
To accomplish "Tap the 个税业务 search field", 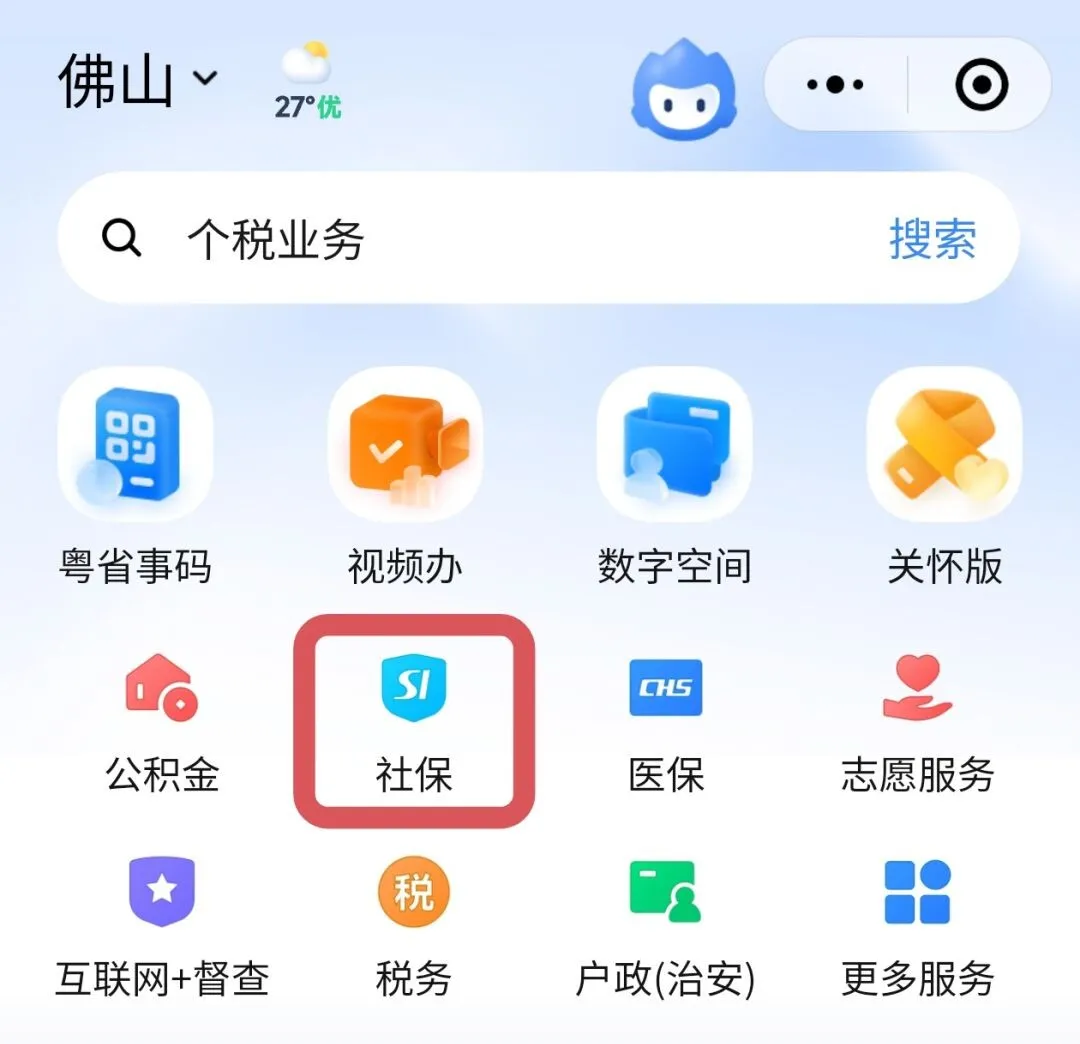I will (482, 238).
